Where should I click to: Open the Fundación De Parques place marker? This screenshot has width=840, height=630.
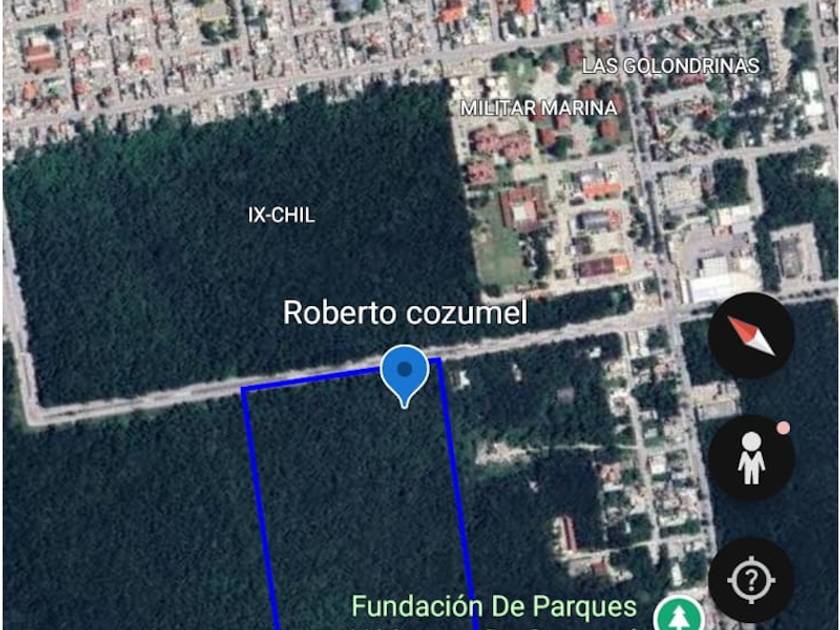point(679,614)
